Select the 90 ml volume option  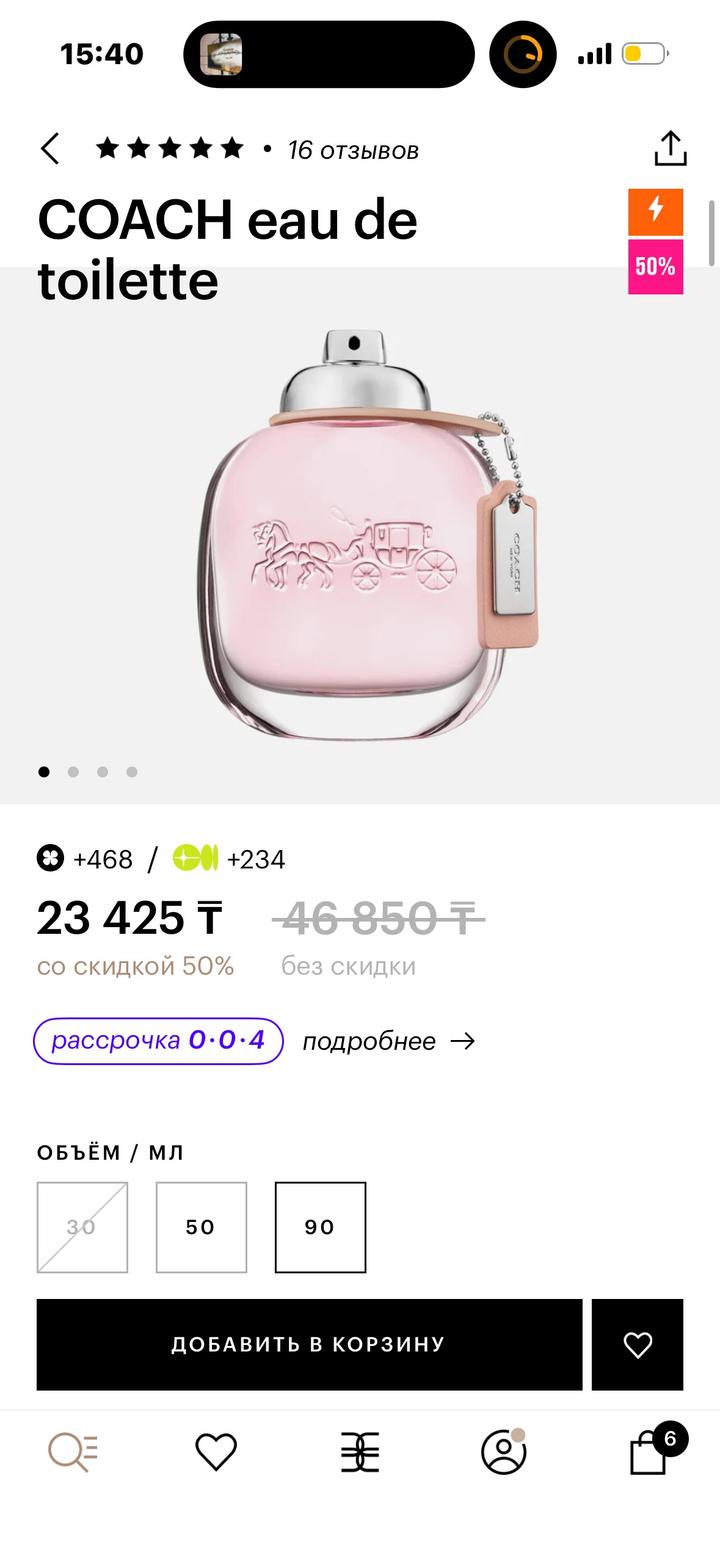pyautogui.click(x=320, y=1227)
